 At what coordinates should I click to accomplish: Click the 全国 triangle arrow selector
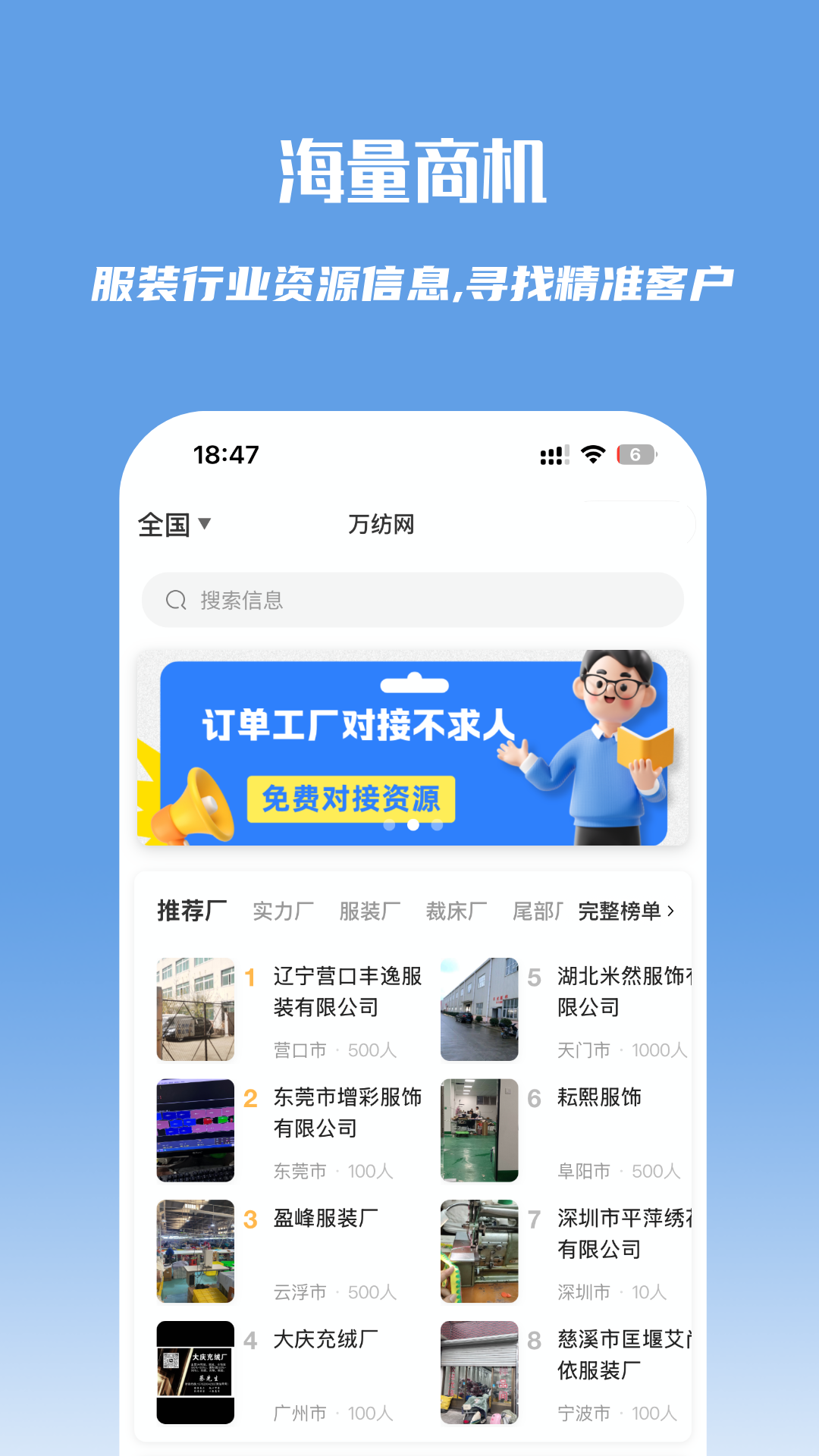pos(203,523)
